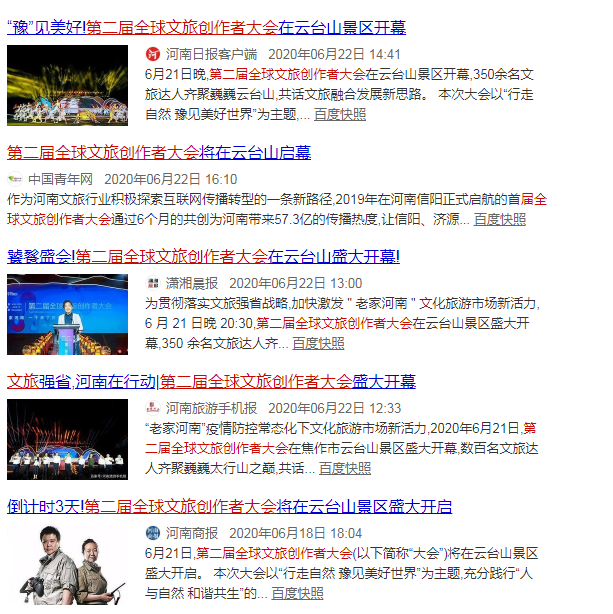613x614 pixels.
Task: Open headline 饕餮盛会!第二届全球文旅创作者大会在云台山盛大开幕!
Action: pyautogui.click(x=203, y=257)
